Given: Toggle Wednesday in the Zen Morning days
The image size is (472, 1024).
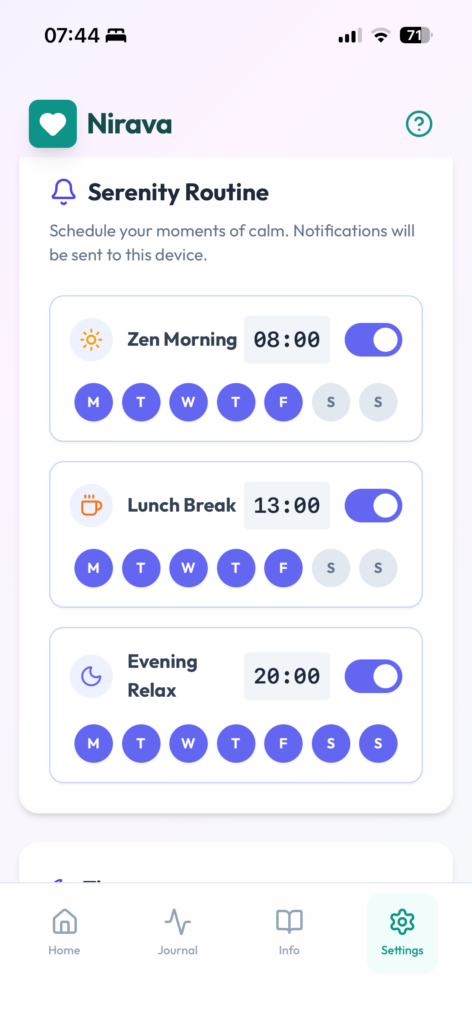Looking at the screenshot, I should [x=189, y=402].
